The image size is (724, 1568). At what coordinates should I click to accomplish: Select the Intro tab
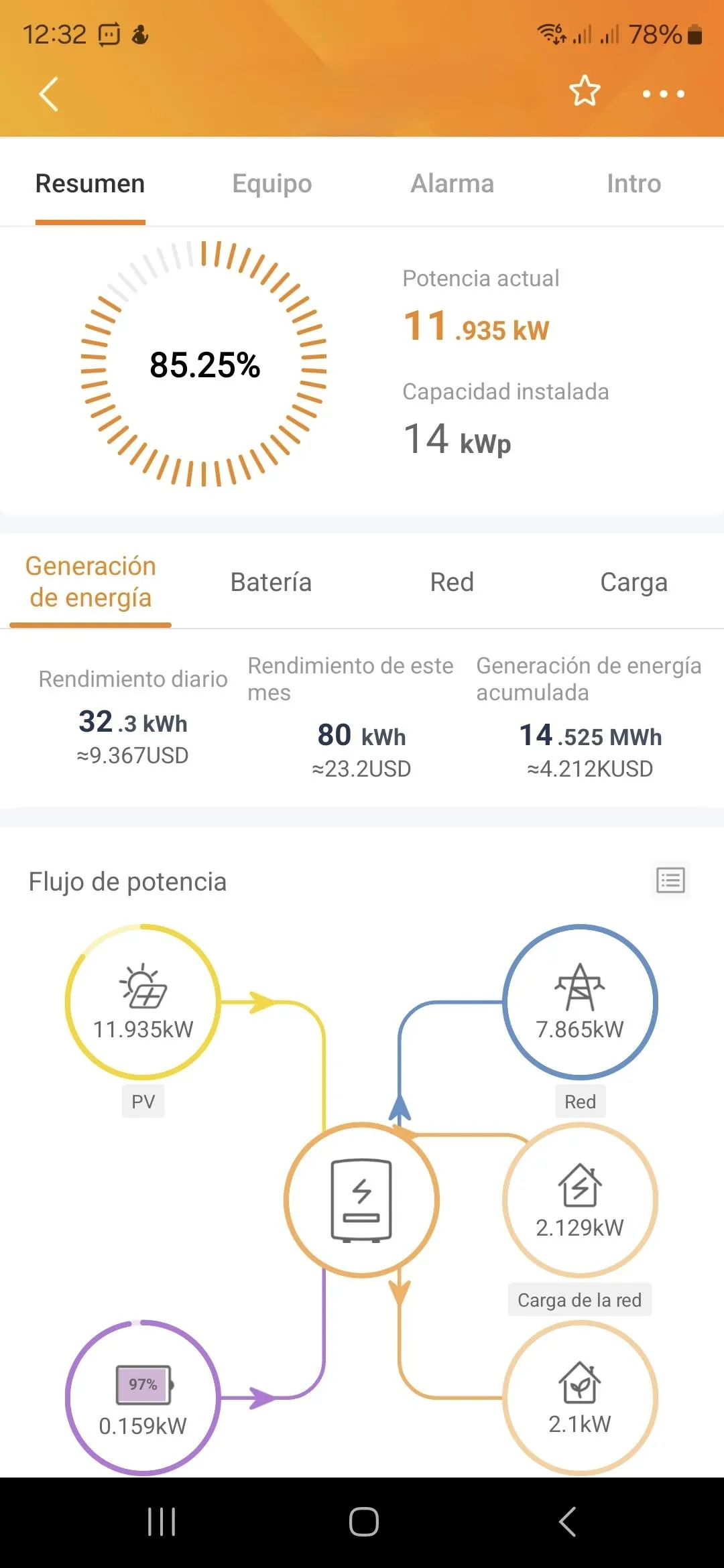tap(633, 184)
